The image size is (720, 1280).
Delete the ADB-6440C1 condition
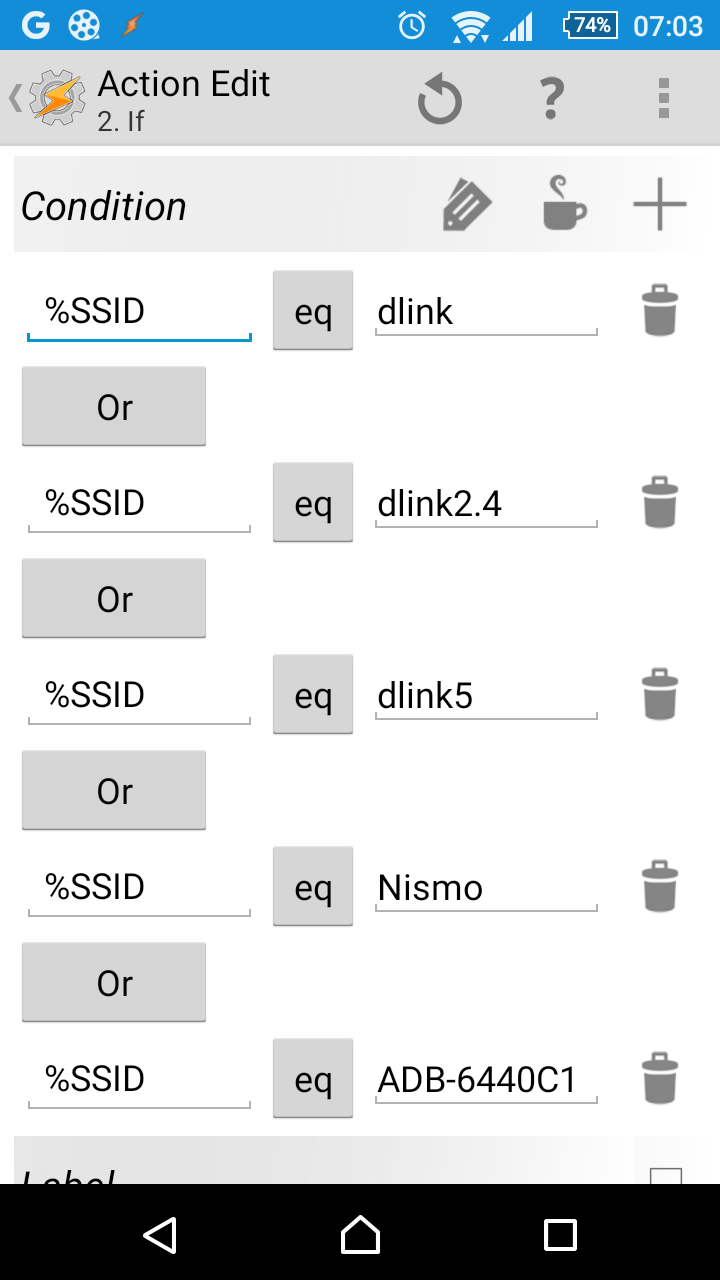point(660,1078)
